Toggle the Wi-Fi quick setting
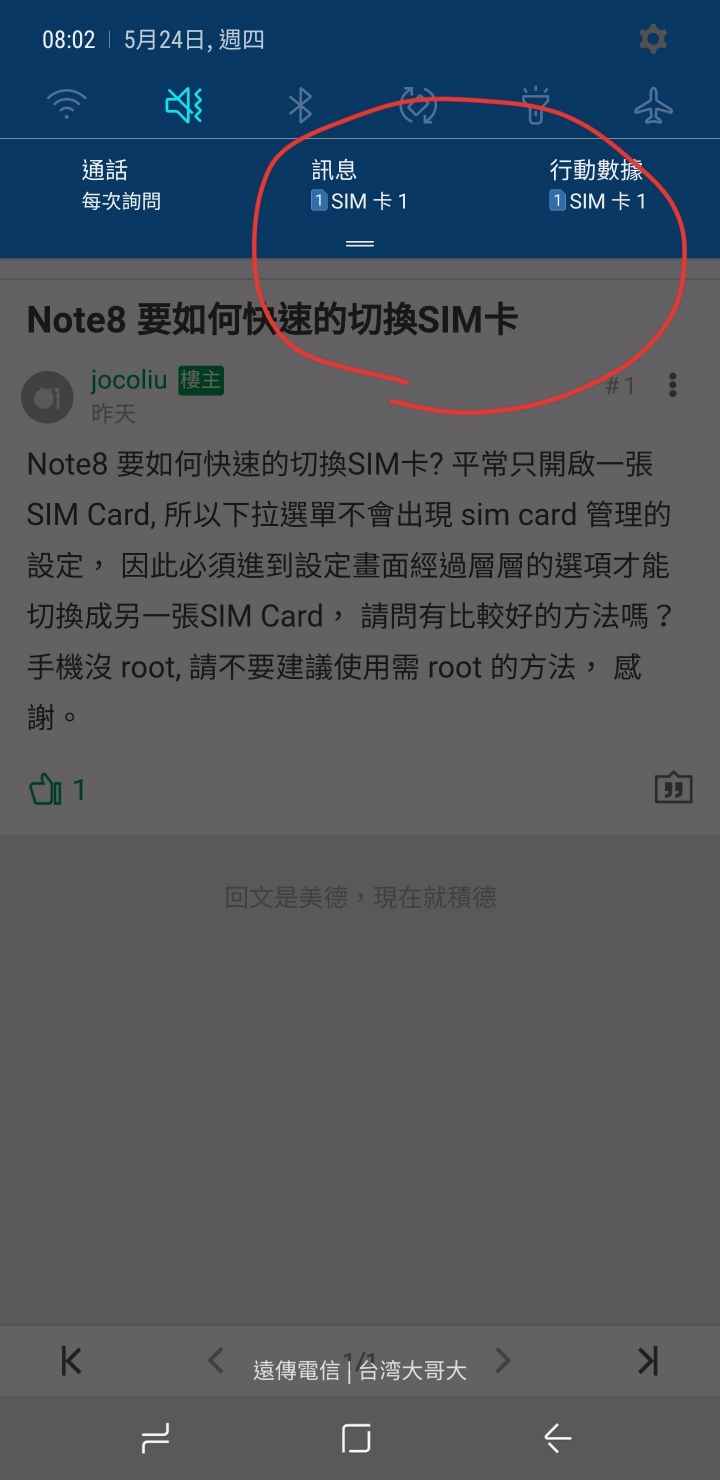Screen dimensions: 720x1480 pyautogui.click(x=67, y=104)
